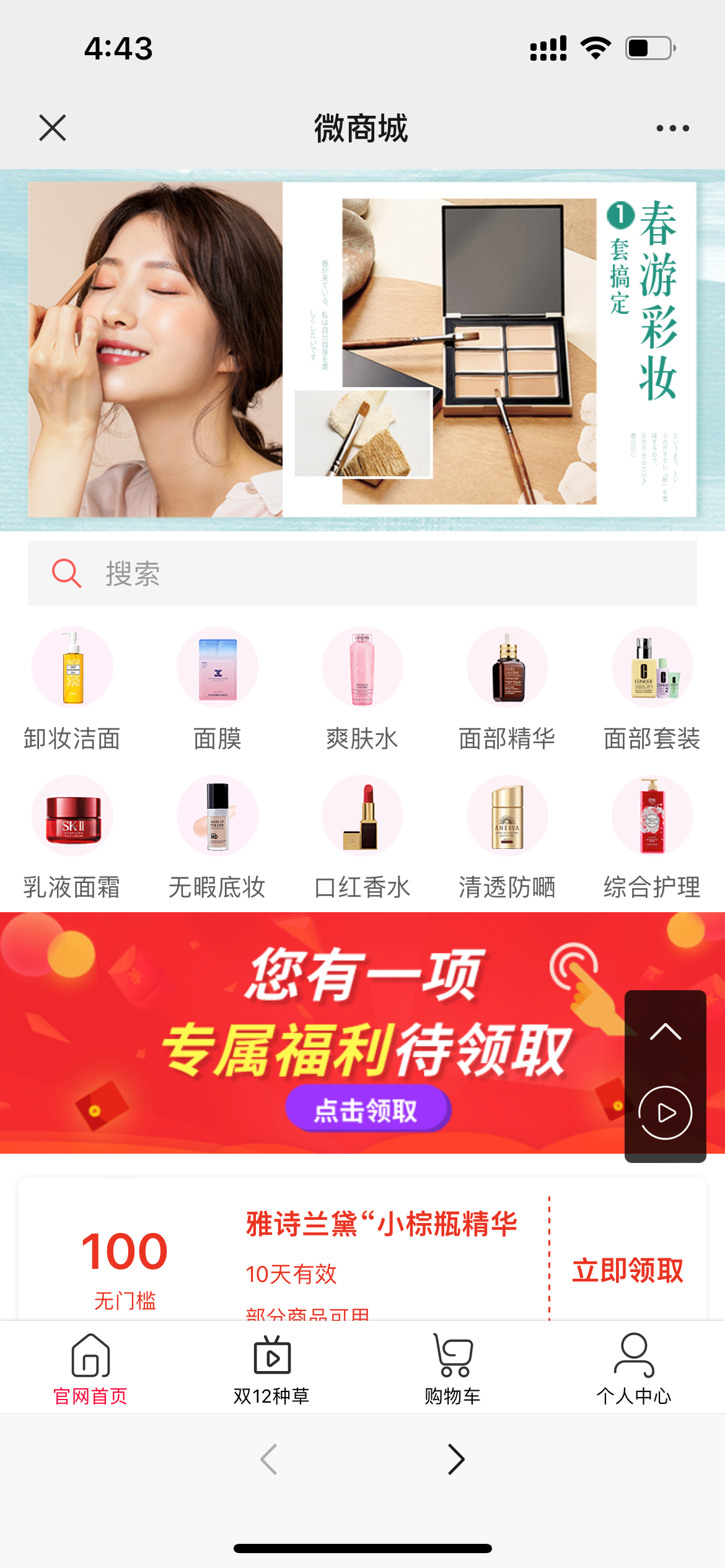The width and height of the screenshot is (725, 1568).
Task: Open the 面部精华 category
Action: (507, 688)
